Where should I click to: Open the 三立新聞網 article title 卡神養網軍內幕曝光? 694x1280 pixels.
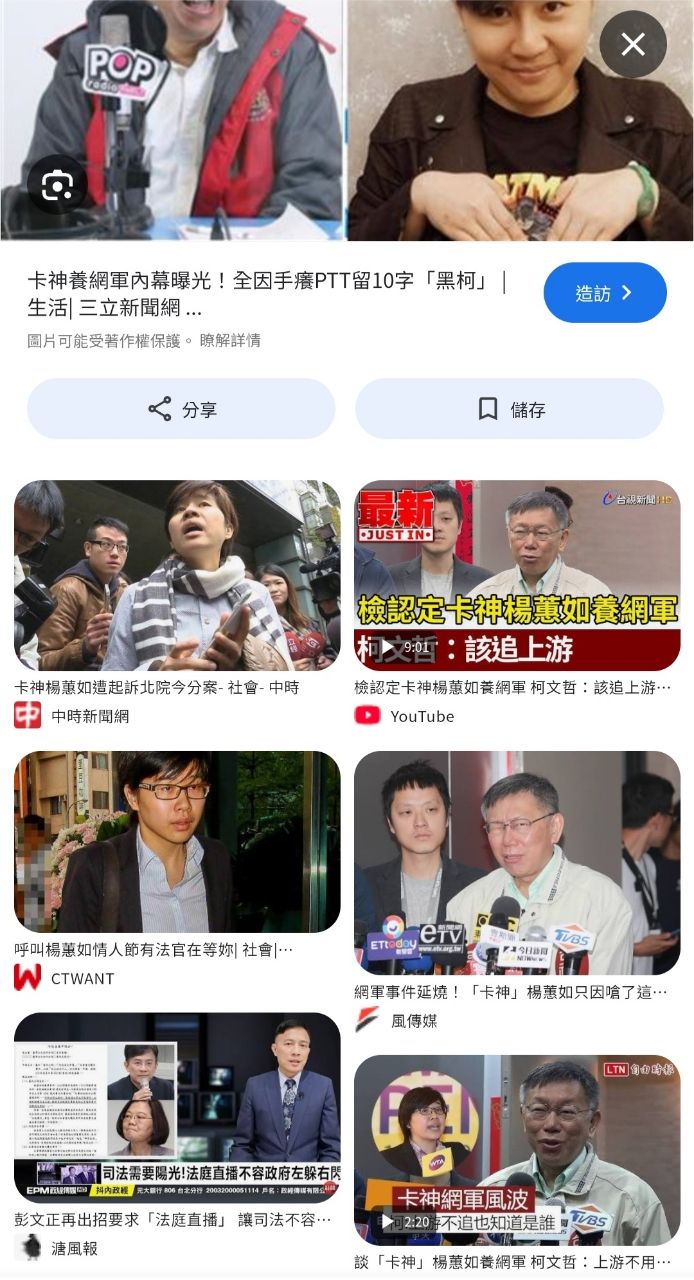[x=266, y=294]
